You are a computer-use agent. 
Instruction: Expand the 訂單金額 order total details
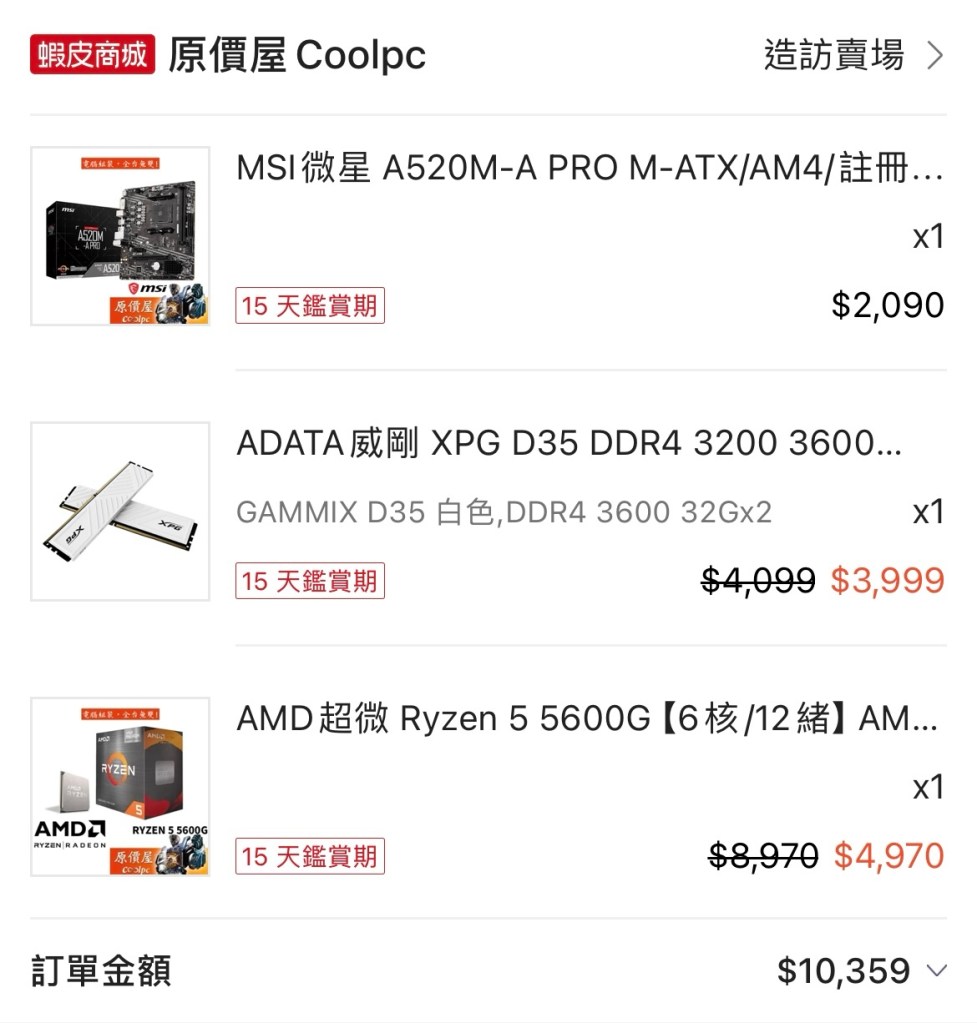point(936,970)
